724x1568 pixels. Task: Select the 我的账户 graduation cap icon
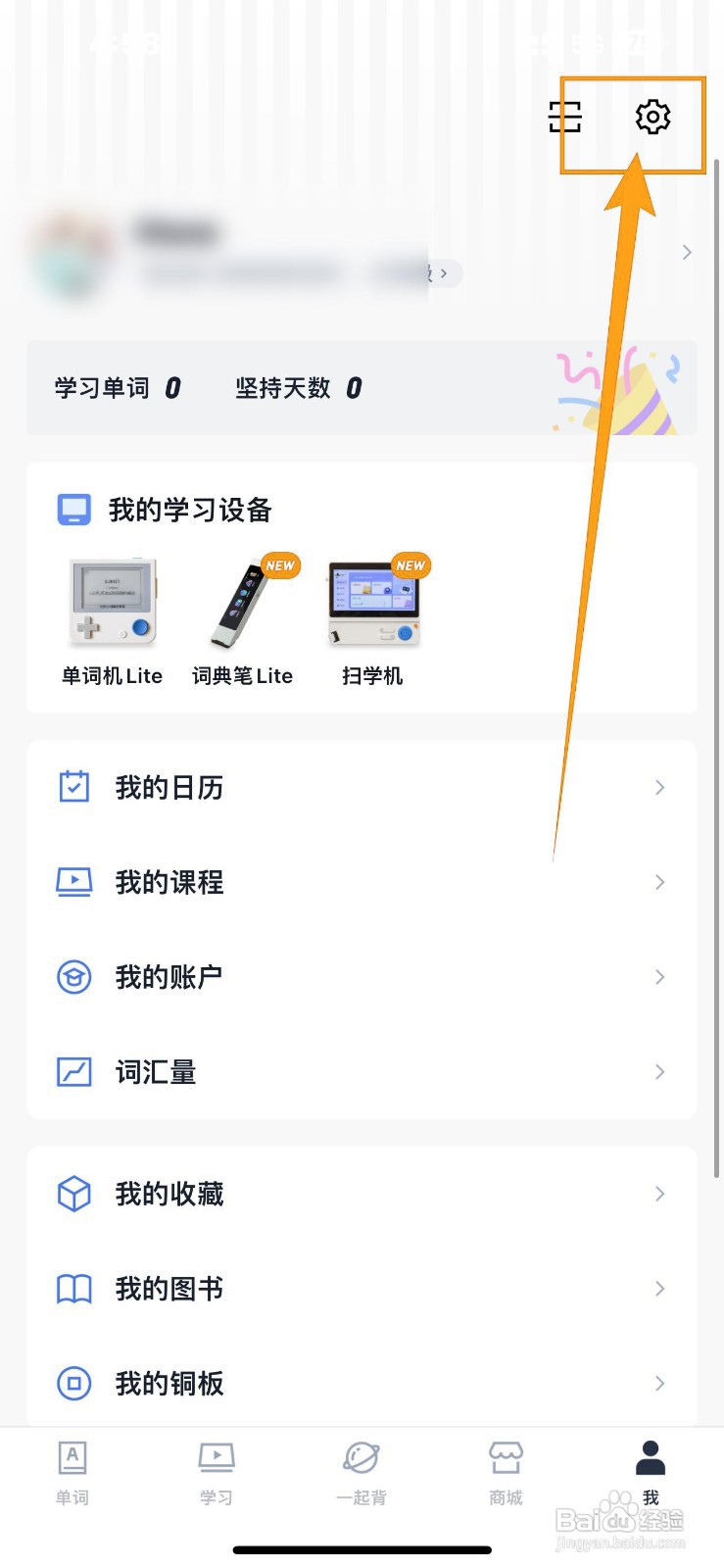point(72,976)
